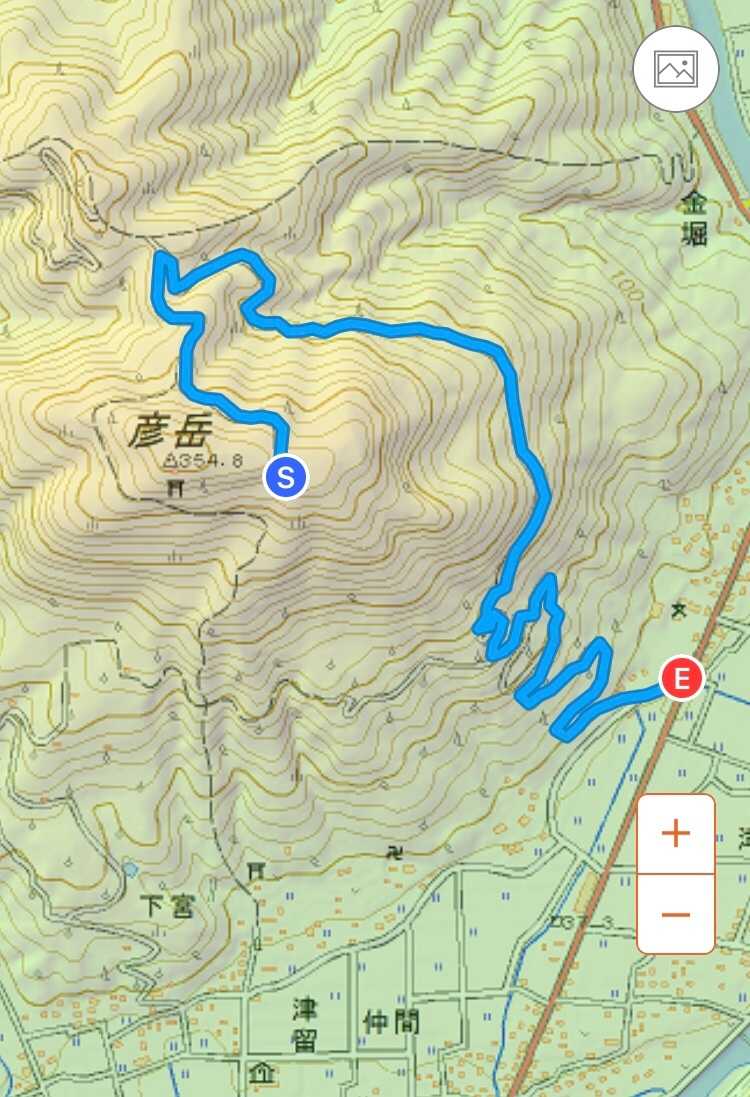Open the photo layer button
The height and width of the screenshot is (1097, 750).
coord(675,69)
